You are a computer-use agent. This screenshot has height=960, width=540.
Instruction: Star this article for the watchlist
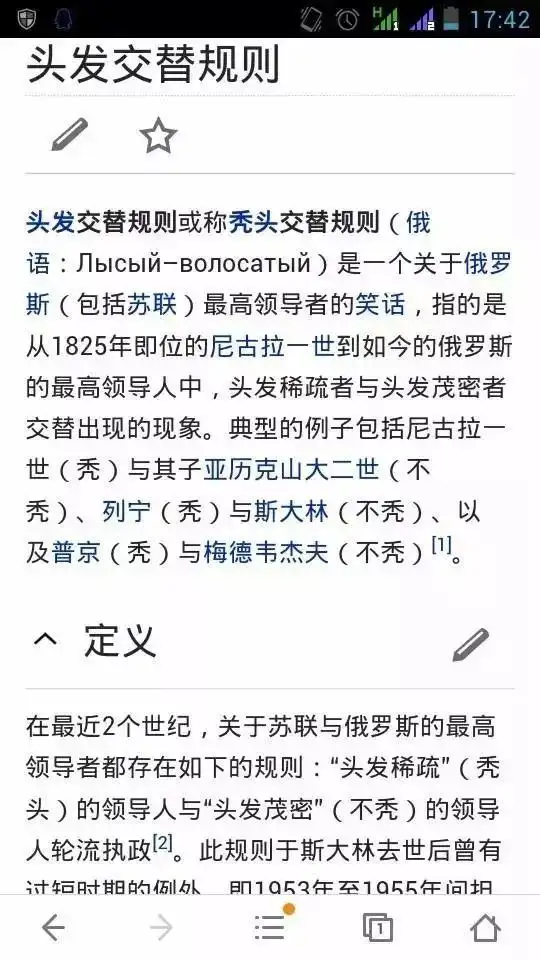[x=159, y=136]
